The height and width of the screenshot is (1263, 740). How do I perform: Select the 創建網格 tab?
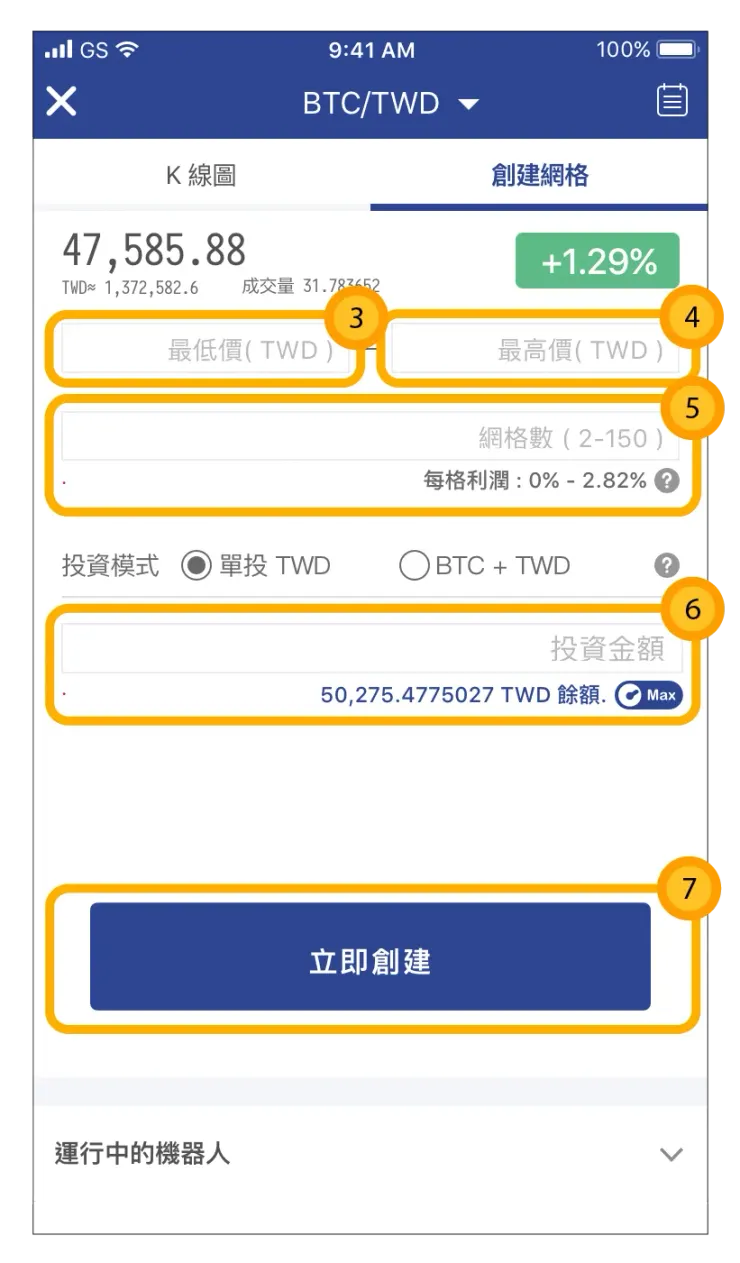539,175
